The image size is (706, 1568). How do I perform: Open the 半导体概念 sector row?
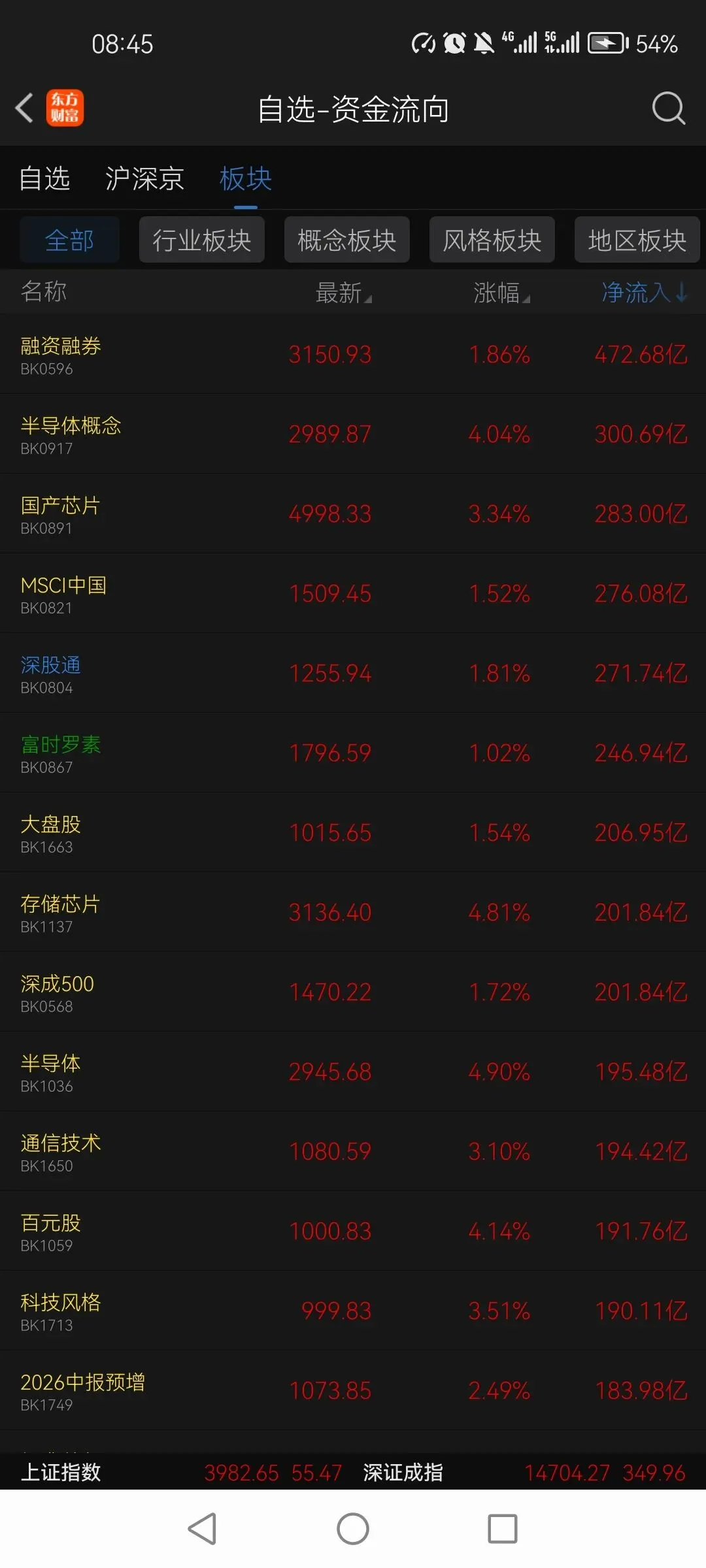click(x=353, y=434)
